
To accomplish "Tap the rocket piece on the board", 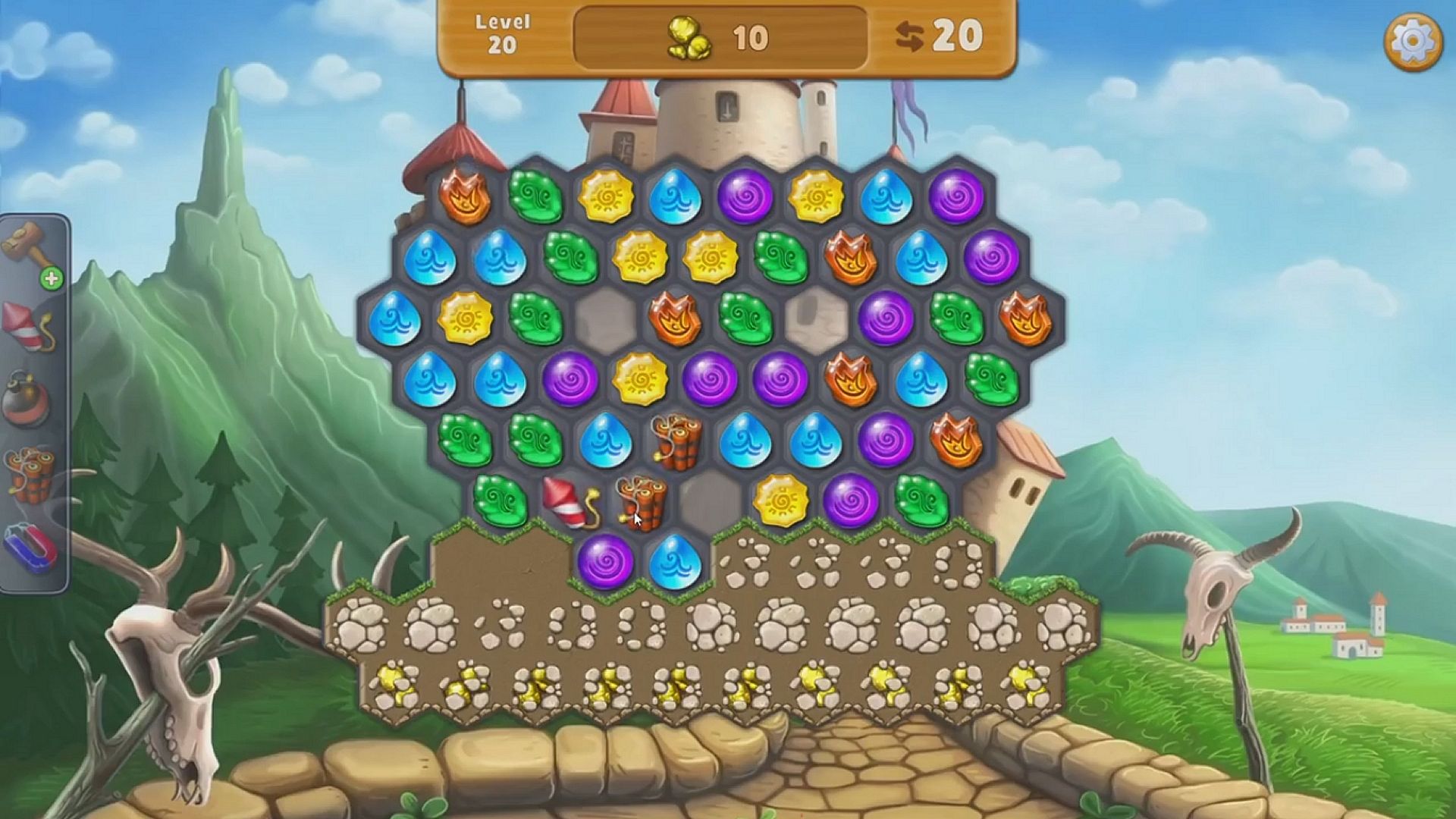I will pos(570,503).
